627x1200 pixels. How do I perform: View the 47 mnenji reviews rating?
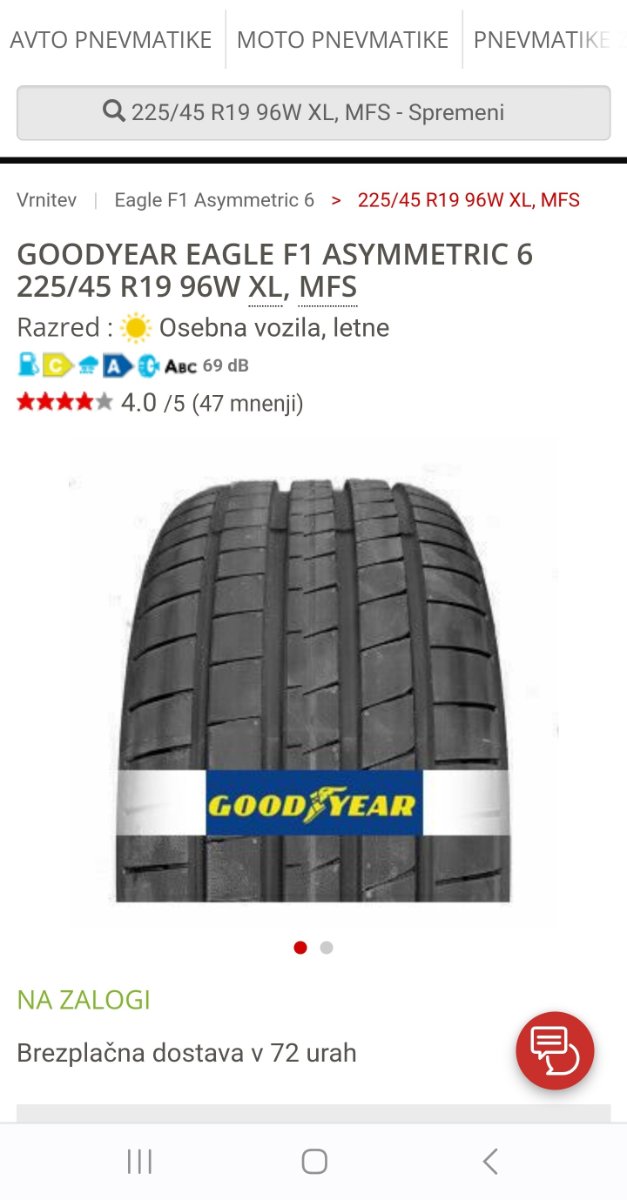point(160,403)
